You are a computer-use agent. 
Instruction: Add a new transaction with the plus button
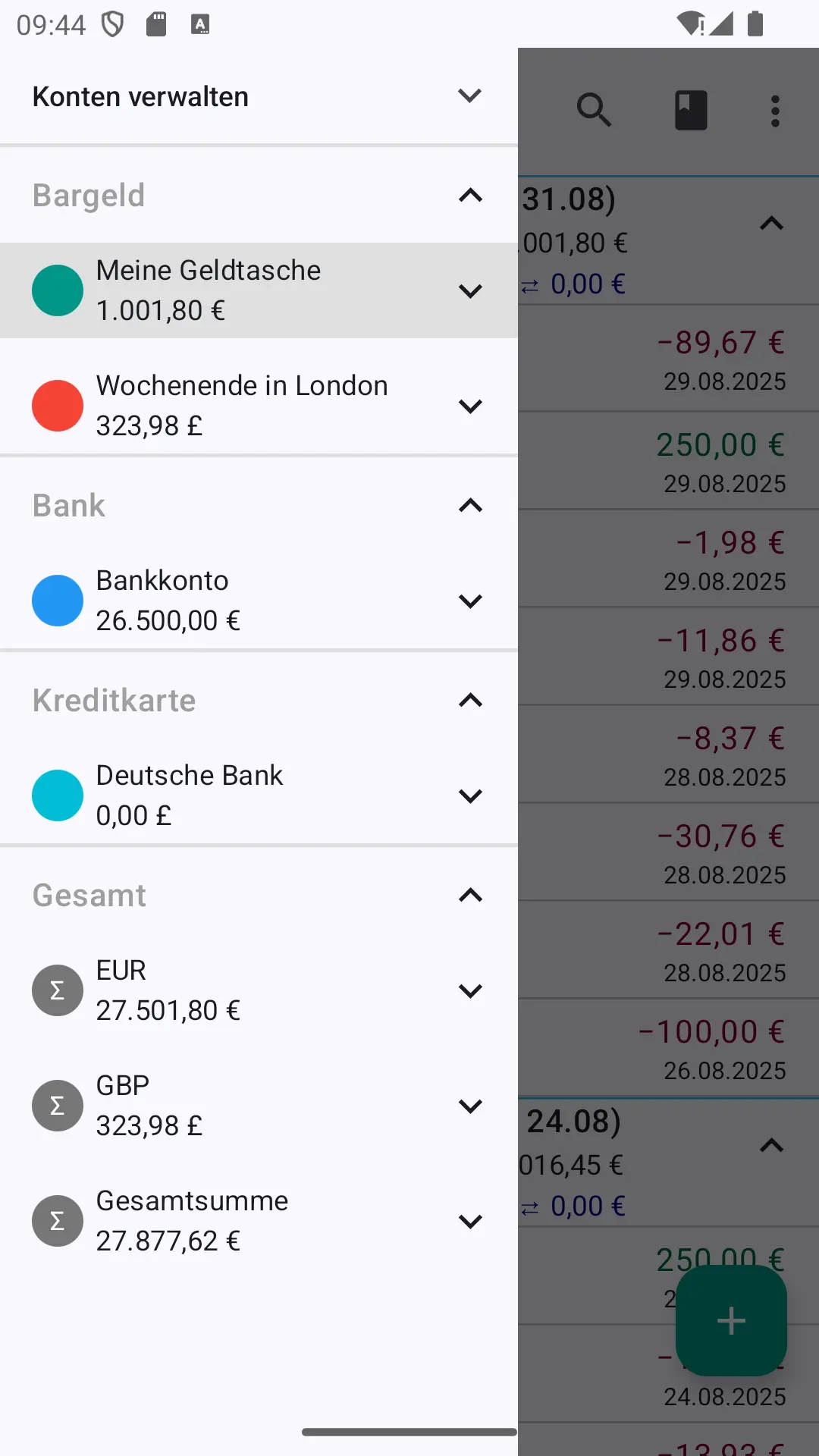[731, 1320]
